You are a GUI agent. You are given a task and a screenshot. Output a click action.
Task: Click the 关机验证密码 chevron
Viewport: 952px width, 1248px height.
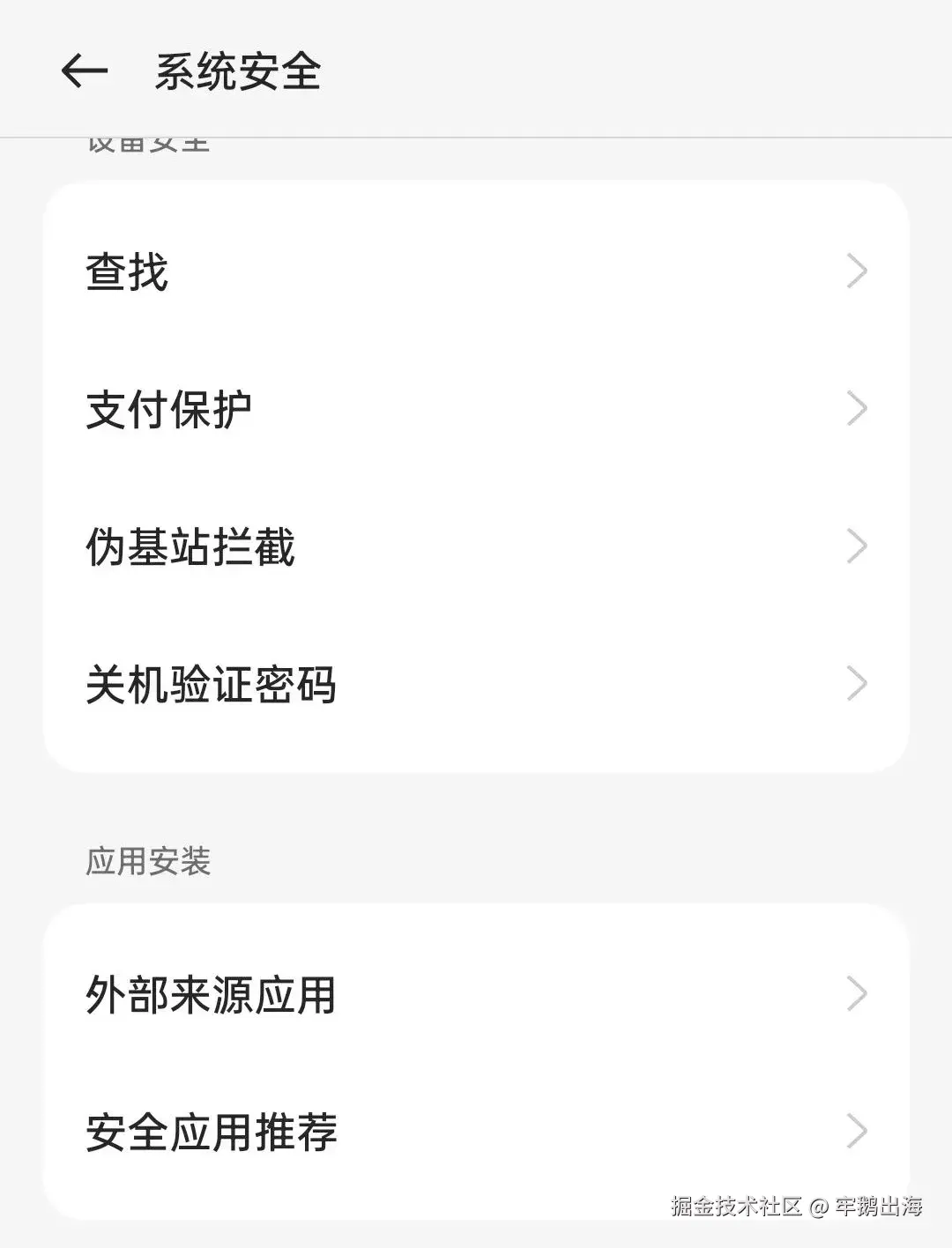coord(856,682)
